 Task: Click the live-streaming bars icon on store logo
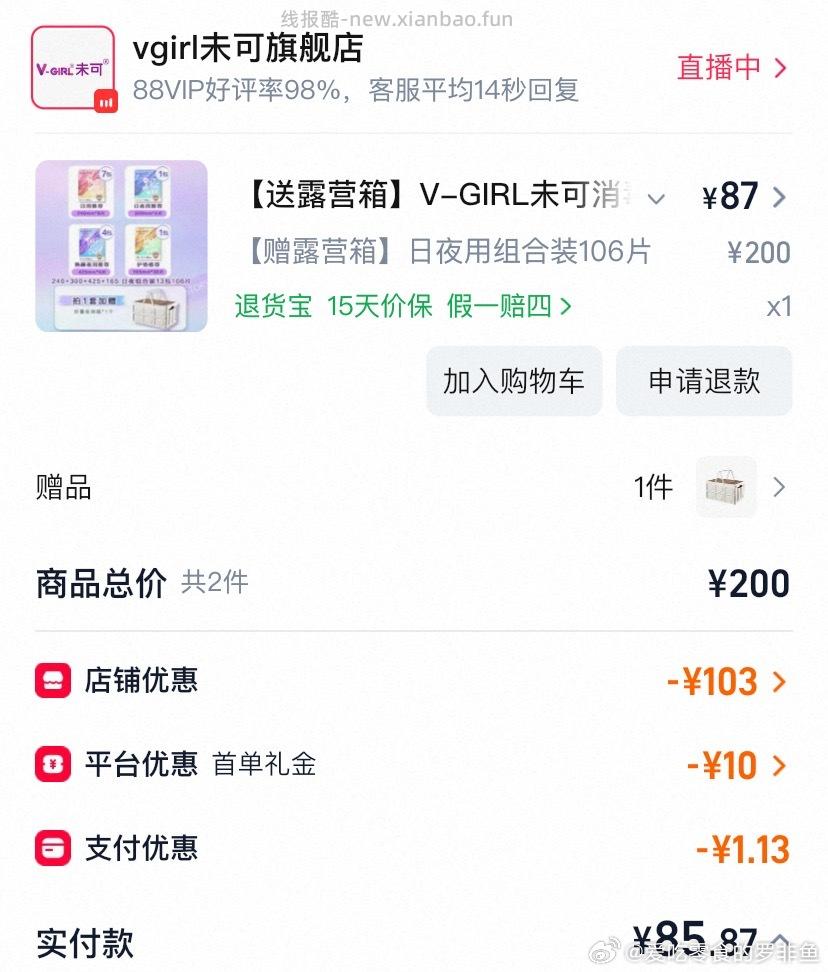pyautogui.click(x=104, y=103)
